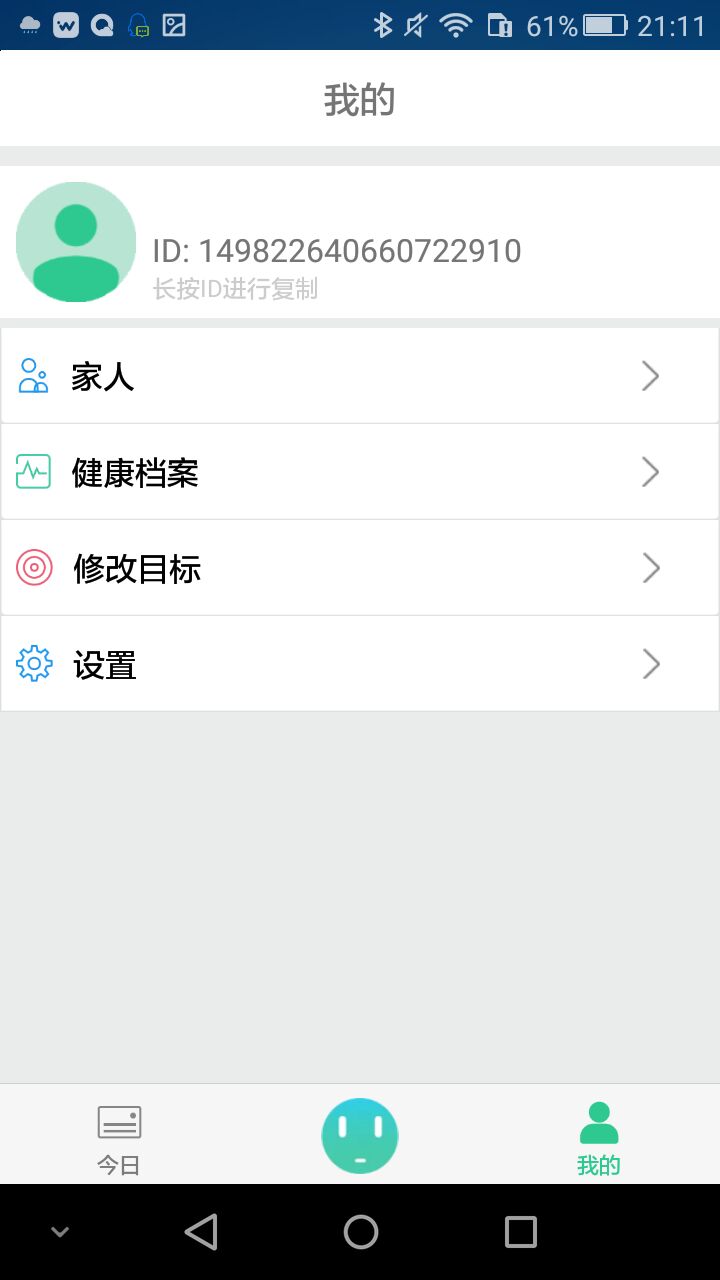Open 健康档案 health records
Screen dimensions: 720x1280
click(x=360, y=472)
